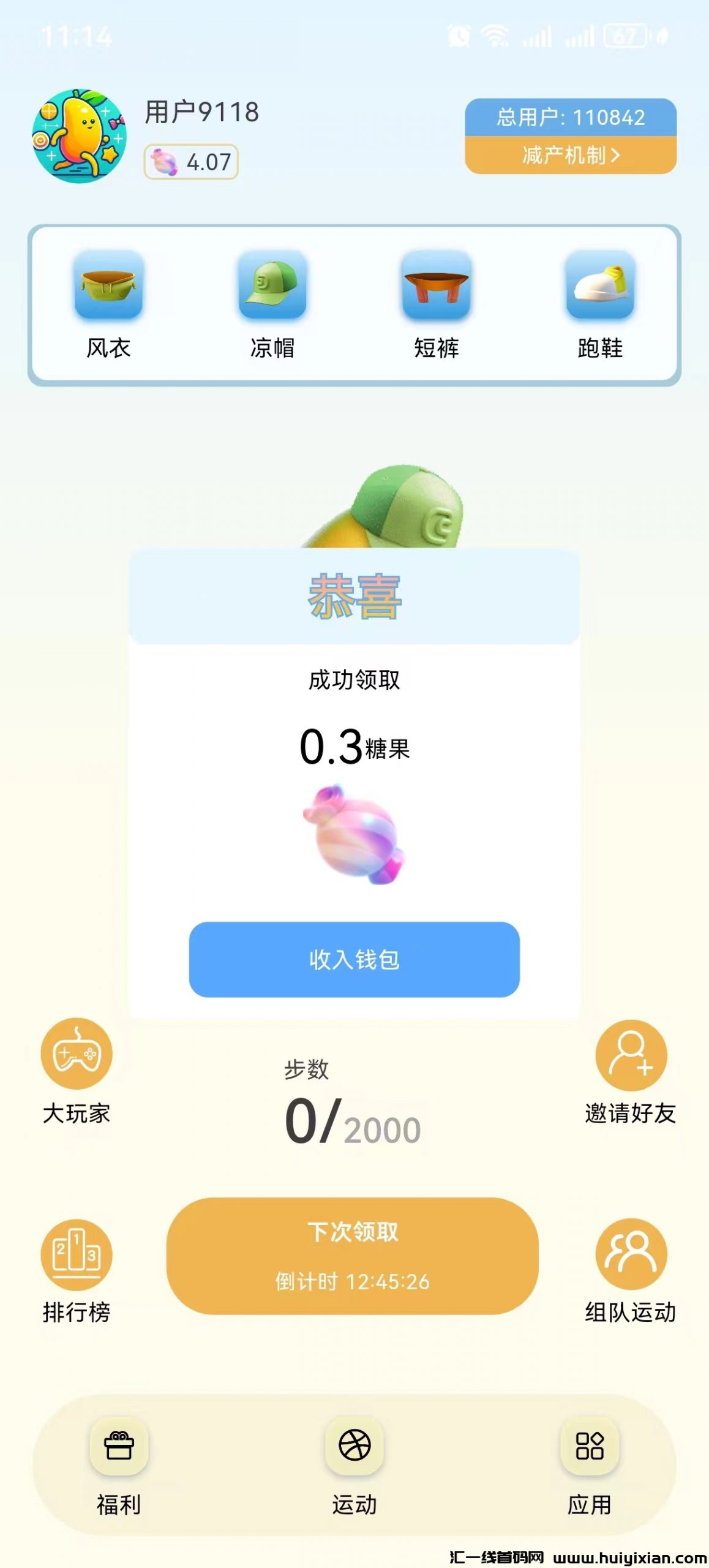Screen dimensions: 709x1568
Task: Select the 短裤 shorts icon
Action: [x=437, y=288]
